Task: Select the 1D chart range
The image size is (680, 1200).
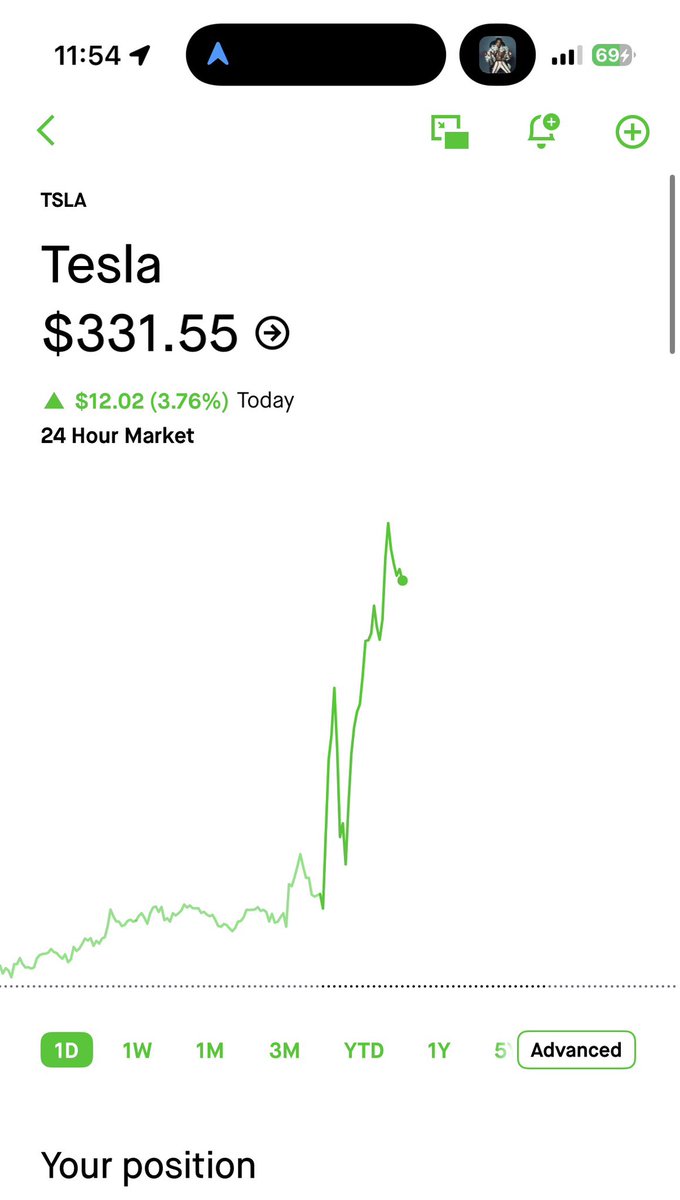Action: click(x=66, y=1050)
